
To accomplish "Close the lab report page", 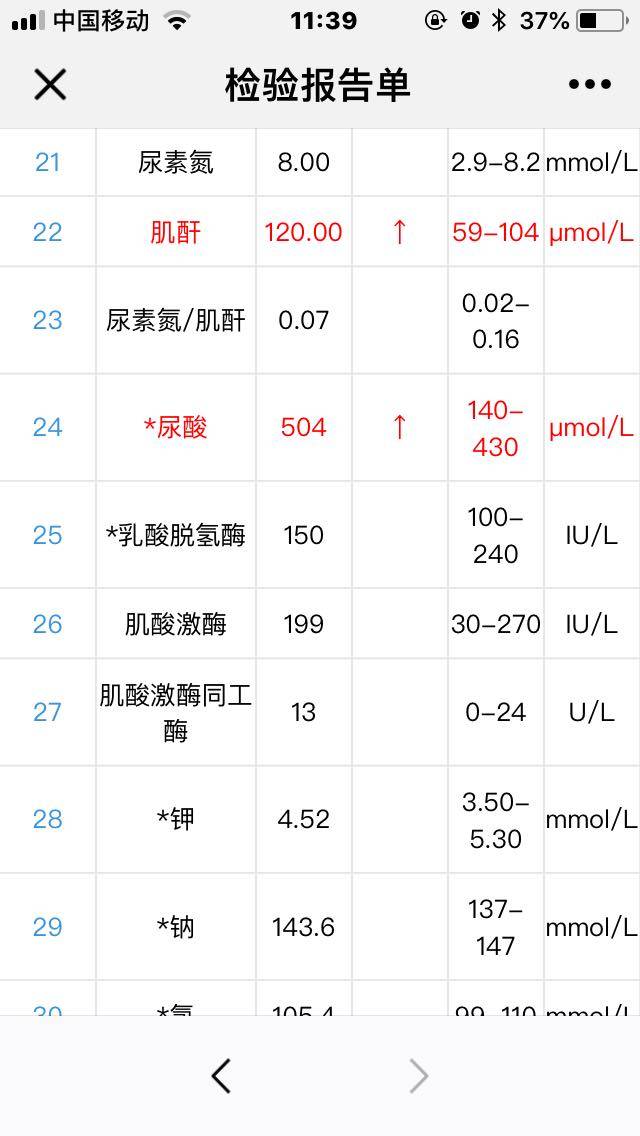I will [x=49, y=85].
